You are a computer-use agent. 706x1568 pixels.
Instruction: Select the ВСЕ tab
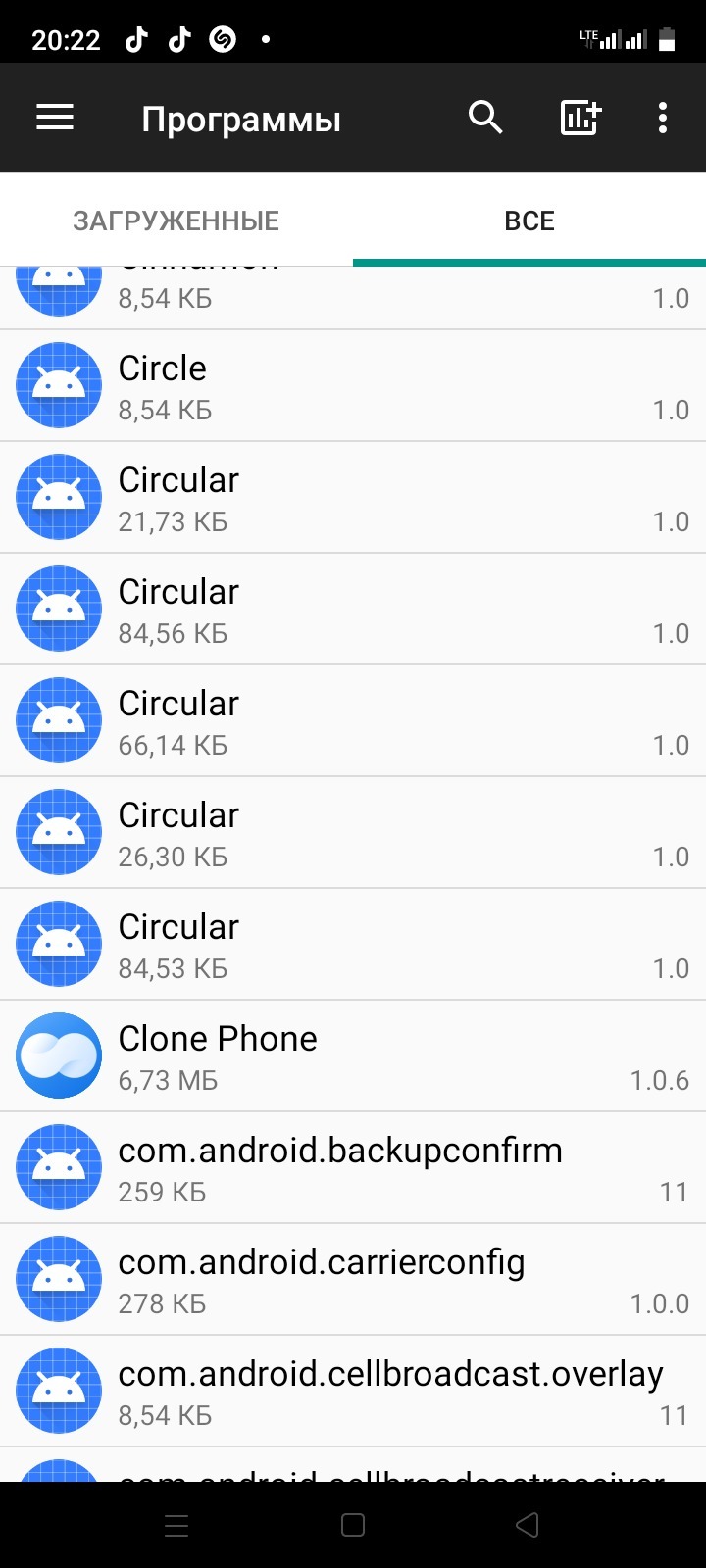coord(529,220)
